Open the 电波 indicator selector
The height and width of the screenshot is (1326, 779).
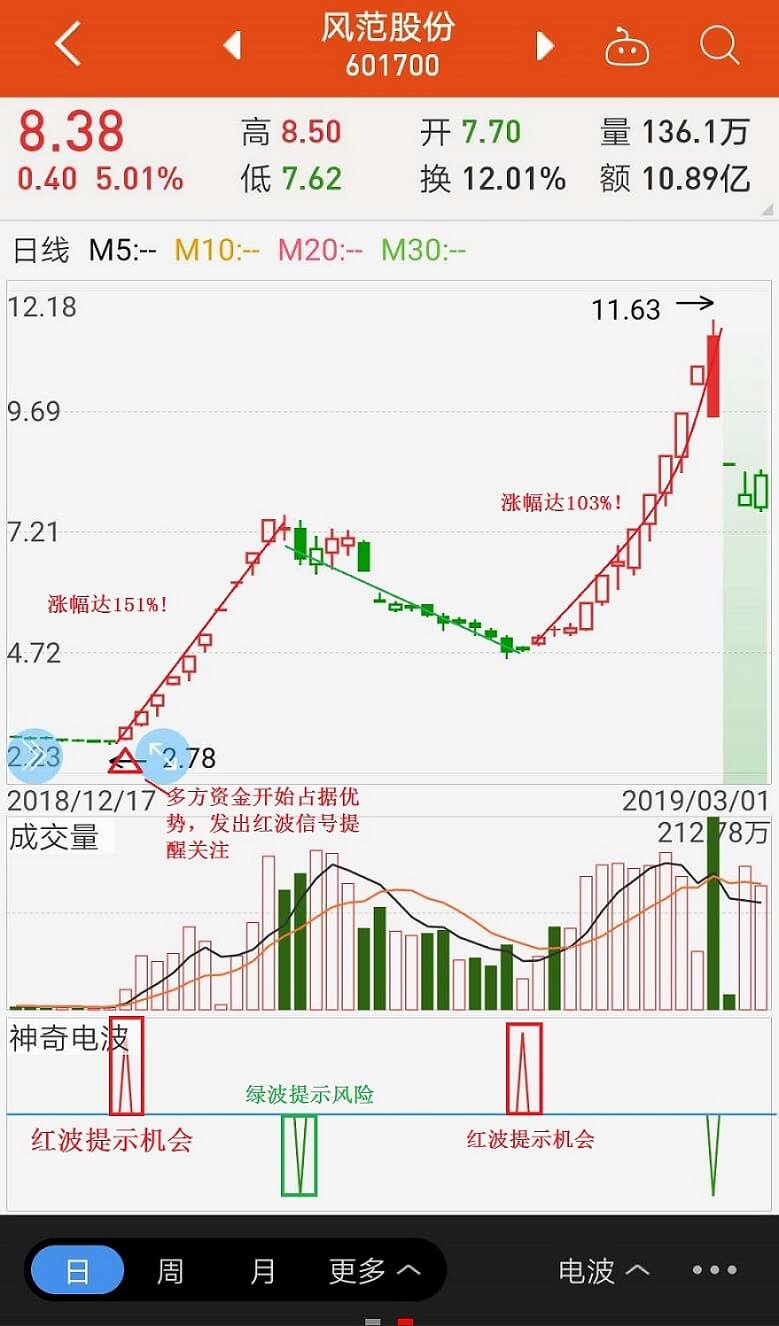tap(603, 1271)
